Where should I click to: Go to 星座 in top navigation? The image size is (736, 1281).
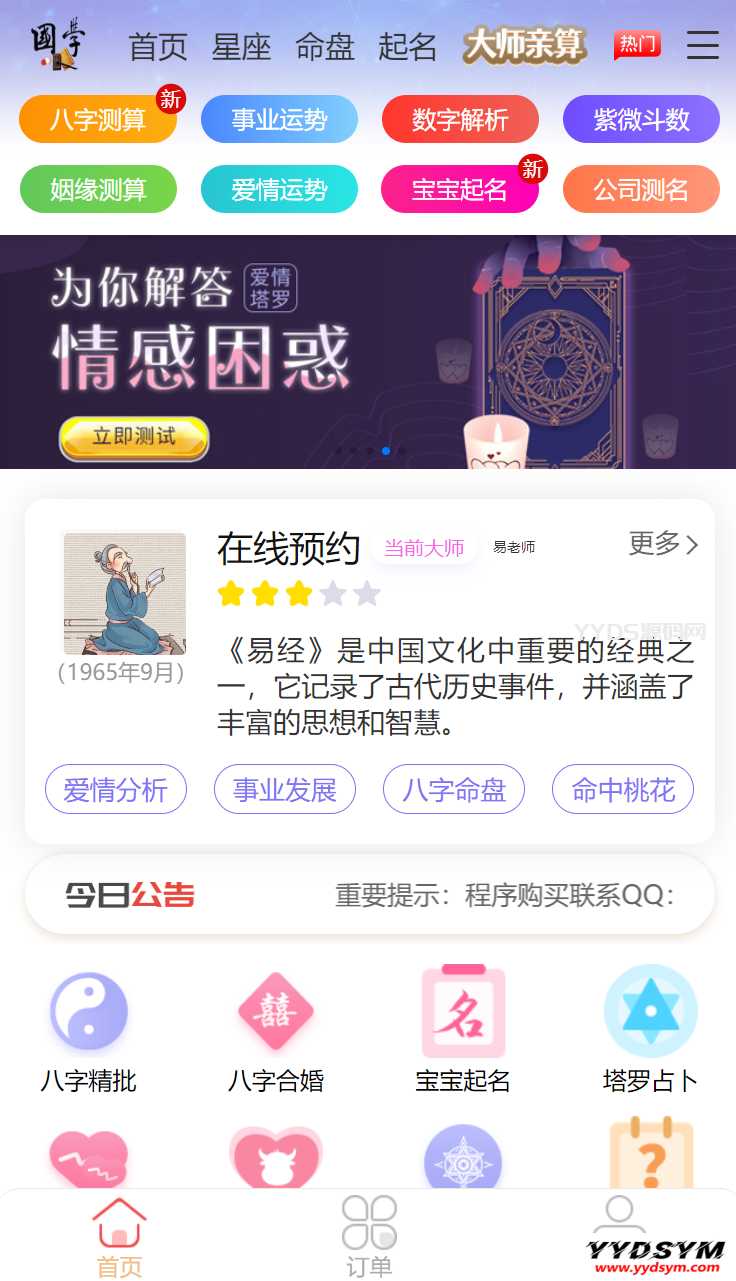(241, 47)
